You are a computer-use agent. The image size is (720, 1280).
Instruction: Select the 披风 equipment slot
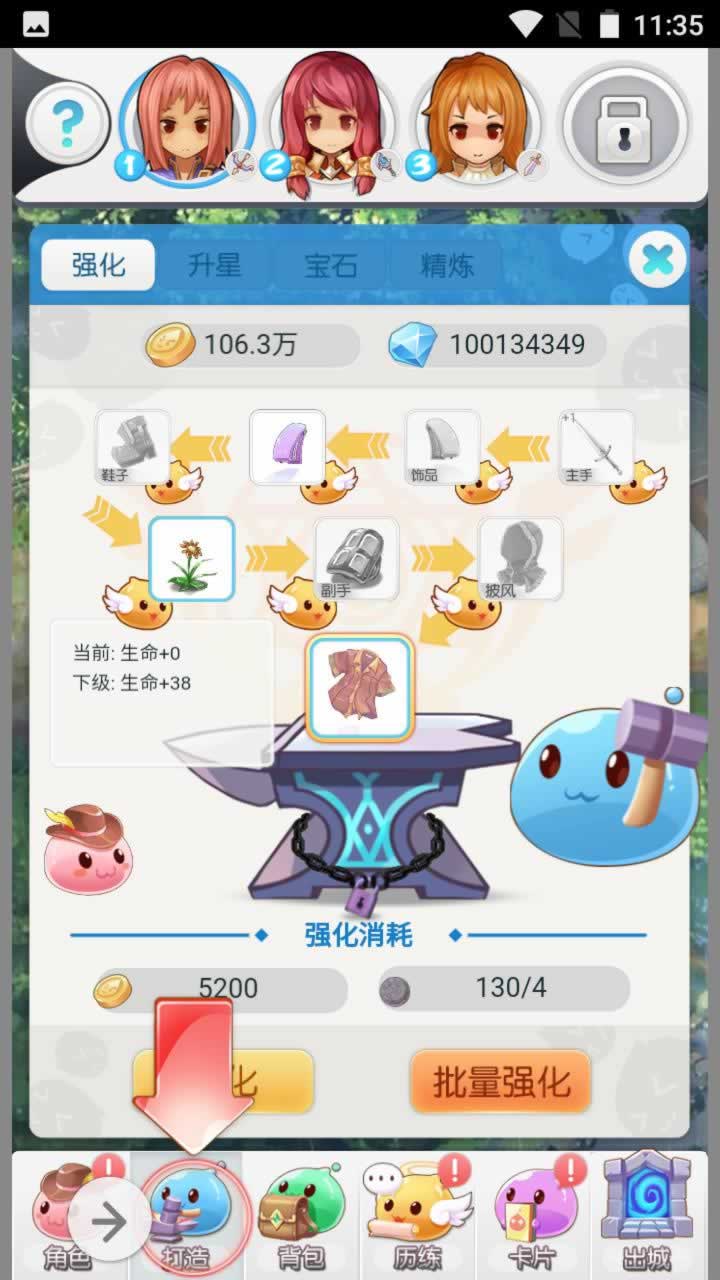520,558
